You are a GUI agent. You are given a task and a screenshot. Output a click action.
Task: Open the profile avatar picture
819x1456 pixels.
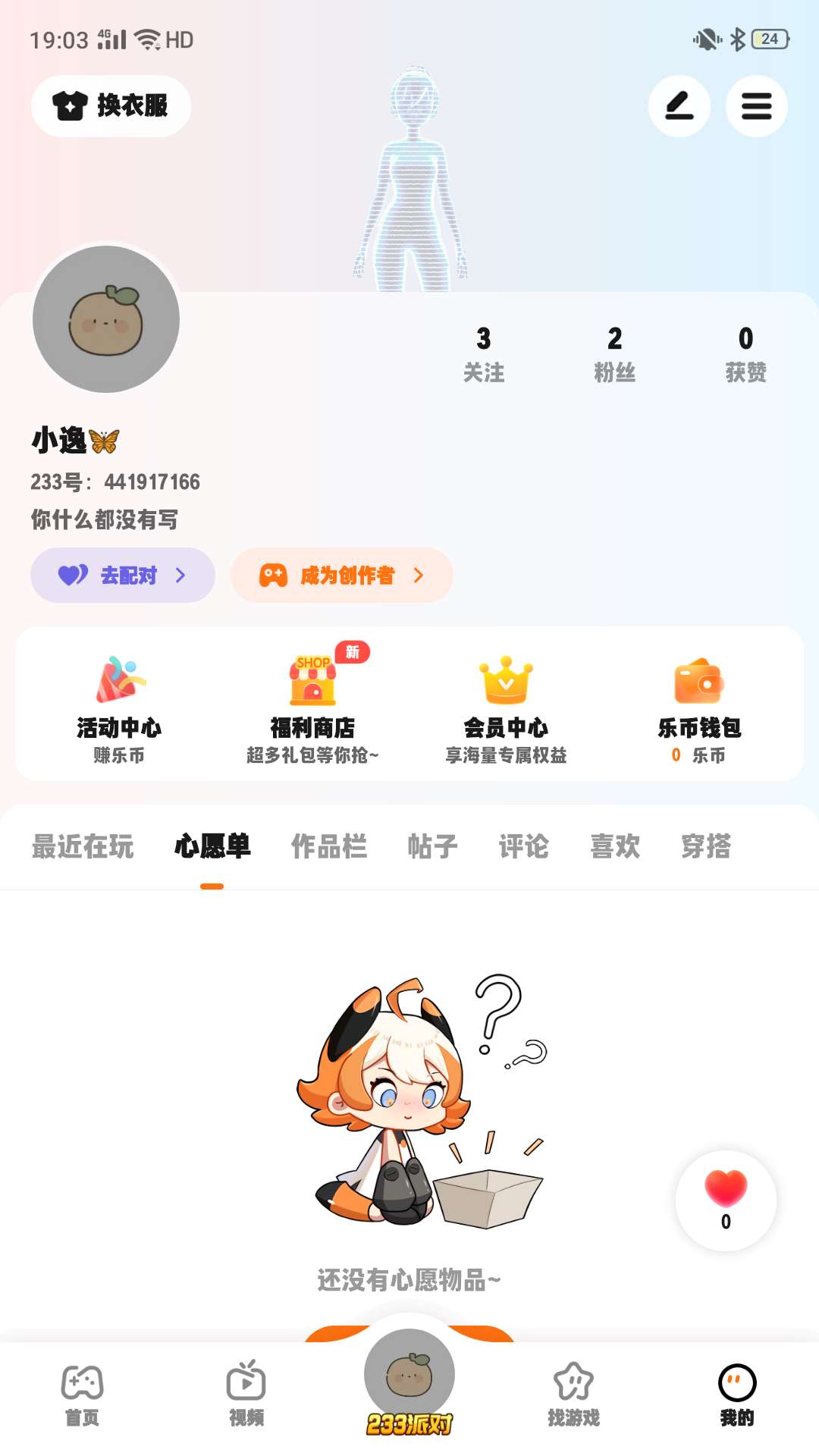point(106,319)
